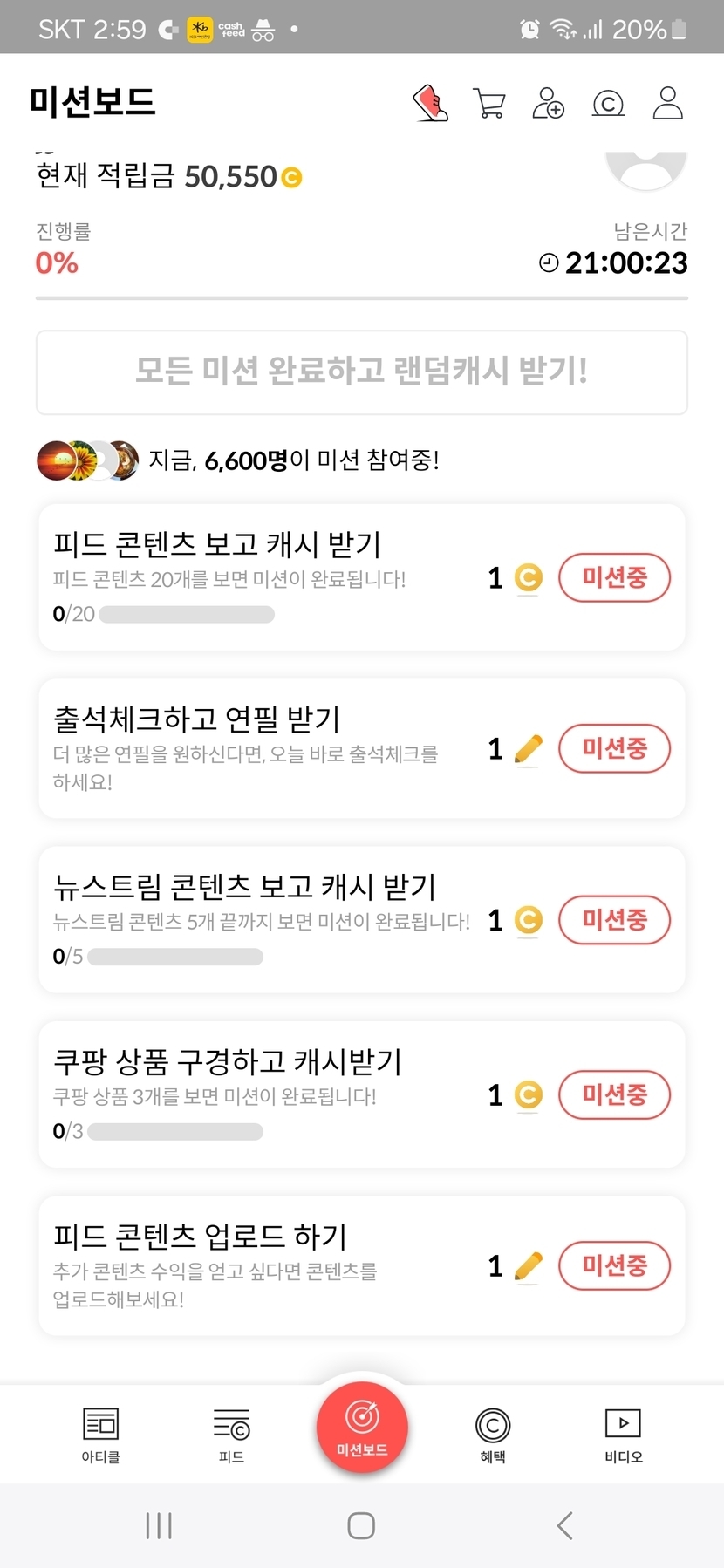Open my profile icon
Viewport: 724px width, 1568px height.
[667, 103]
